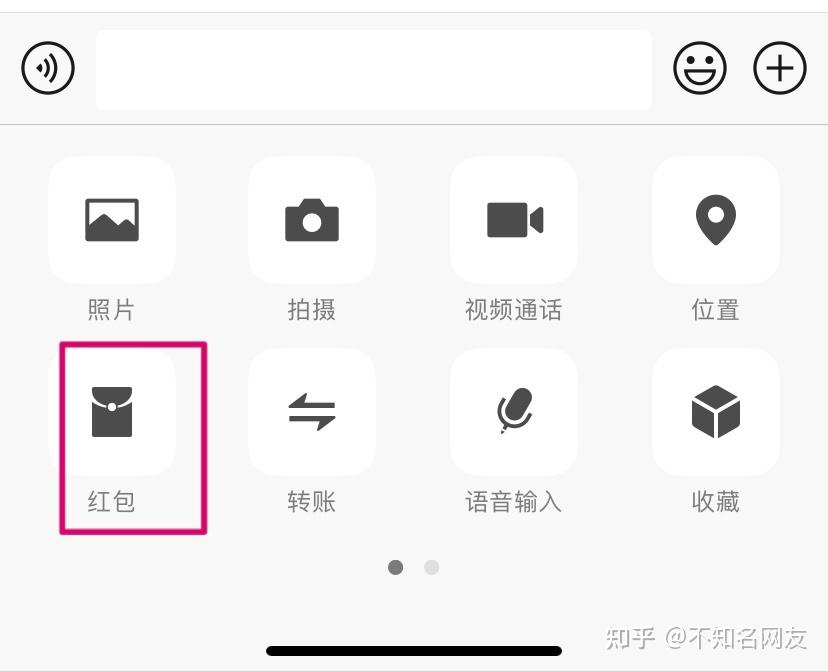This screenshot has height=671, width=828.
Task: Start a 视频通话 video call
Action: (514, 220)
